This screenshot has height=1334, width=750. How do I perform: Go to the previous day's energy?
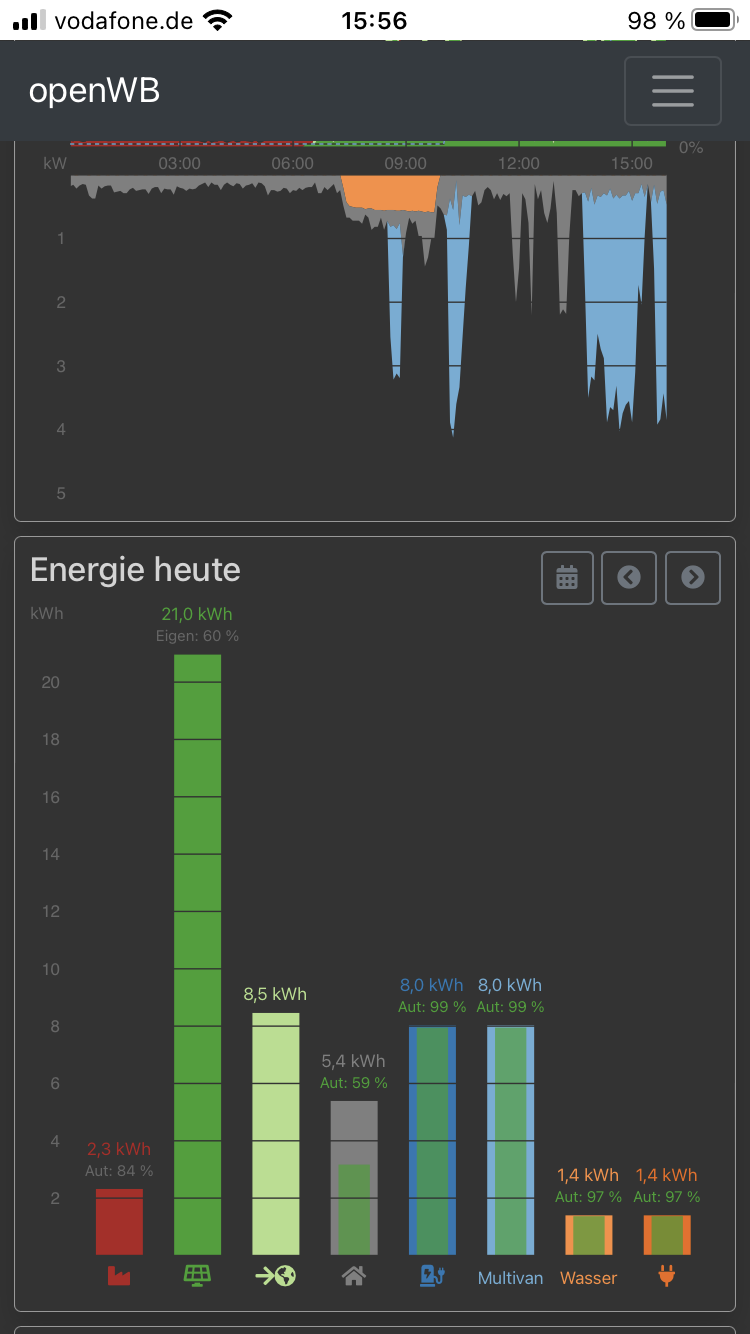(x=629, y=578)
